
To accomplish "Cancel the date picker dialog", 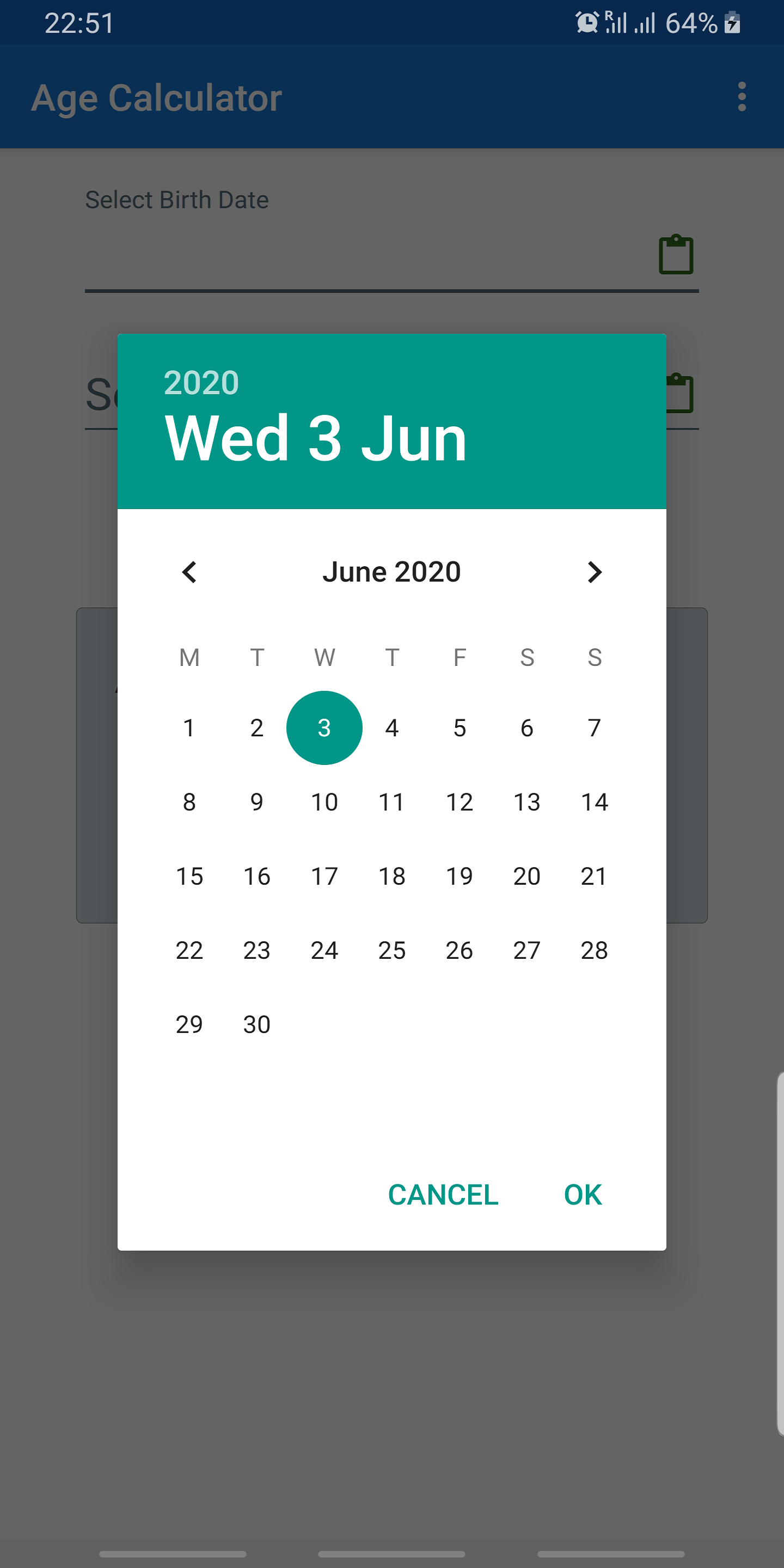I will coord(443,1195).
